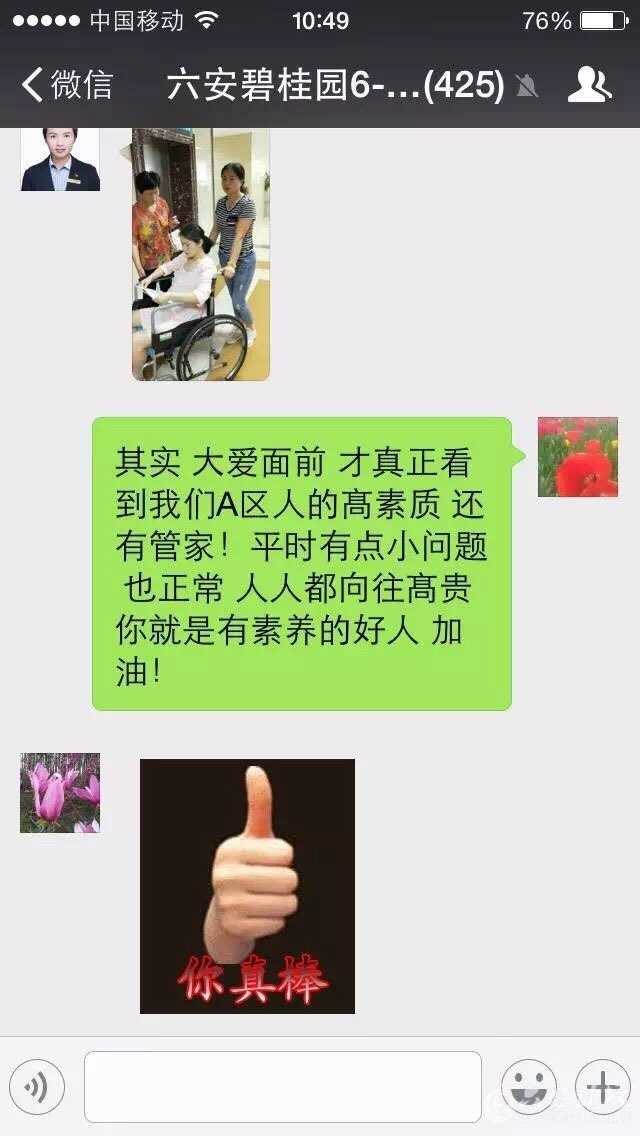This screenshot has width=640, height=1136.
Task: Switch to voice message input
Action: tap(37, 1087)
